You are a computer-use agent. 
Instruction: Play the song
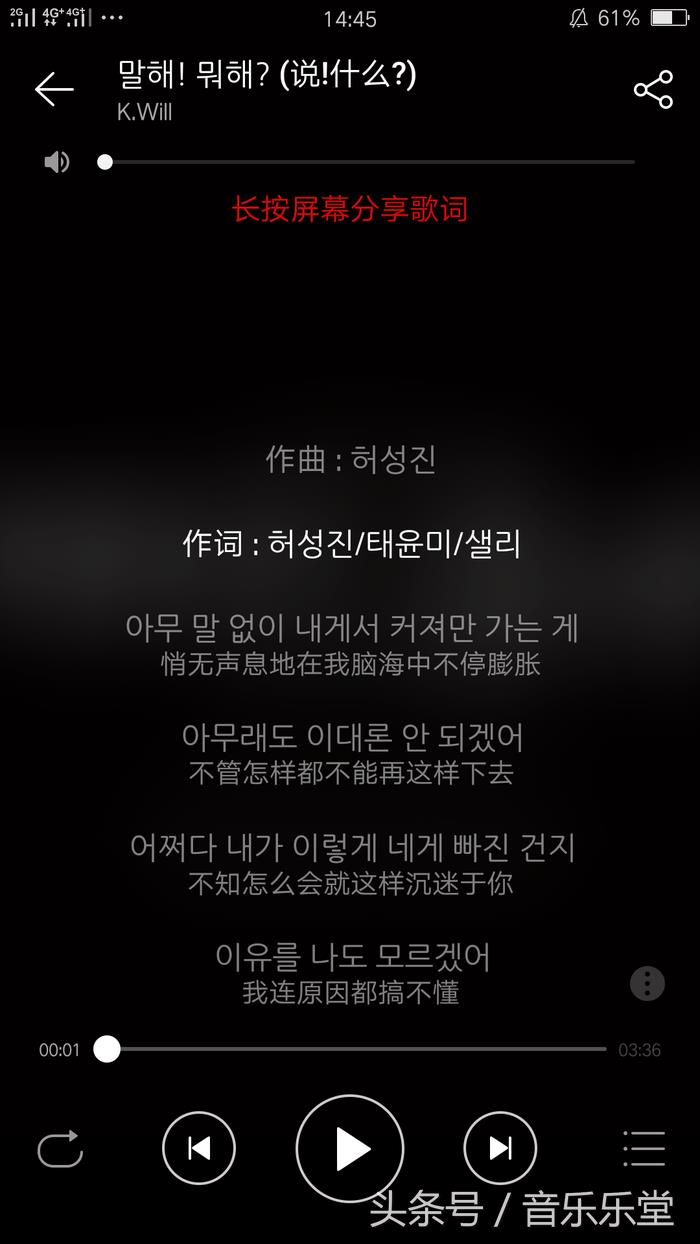(x=350, y=1148)
